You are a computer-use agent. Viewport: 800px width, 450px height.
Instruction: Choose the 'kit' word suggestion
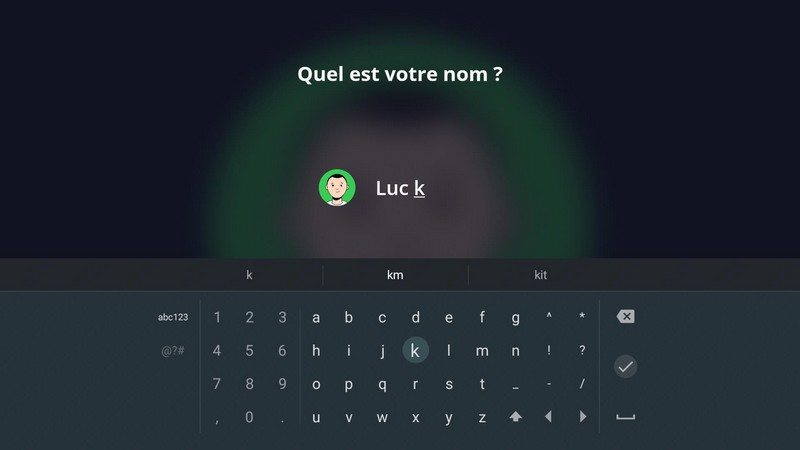tap(540, 275)
